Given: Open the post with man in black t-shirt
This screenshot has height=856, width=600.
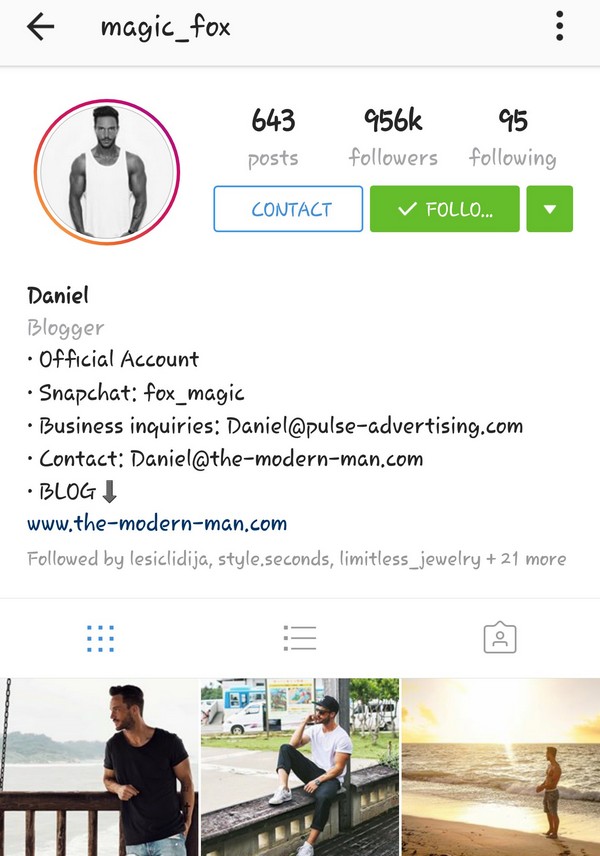Looking at the screenshot, I should tap(99, 767).
